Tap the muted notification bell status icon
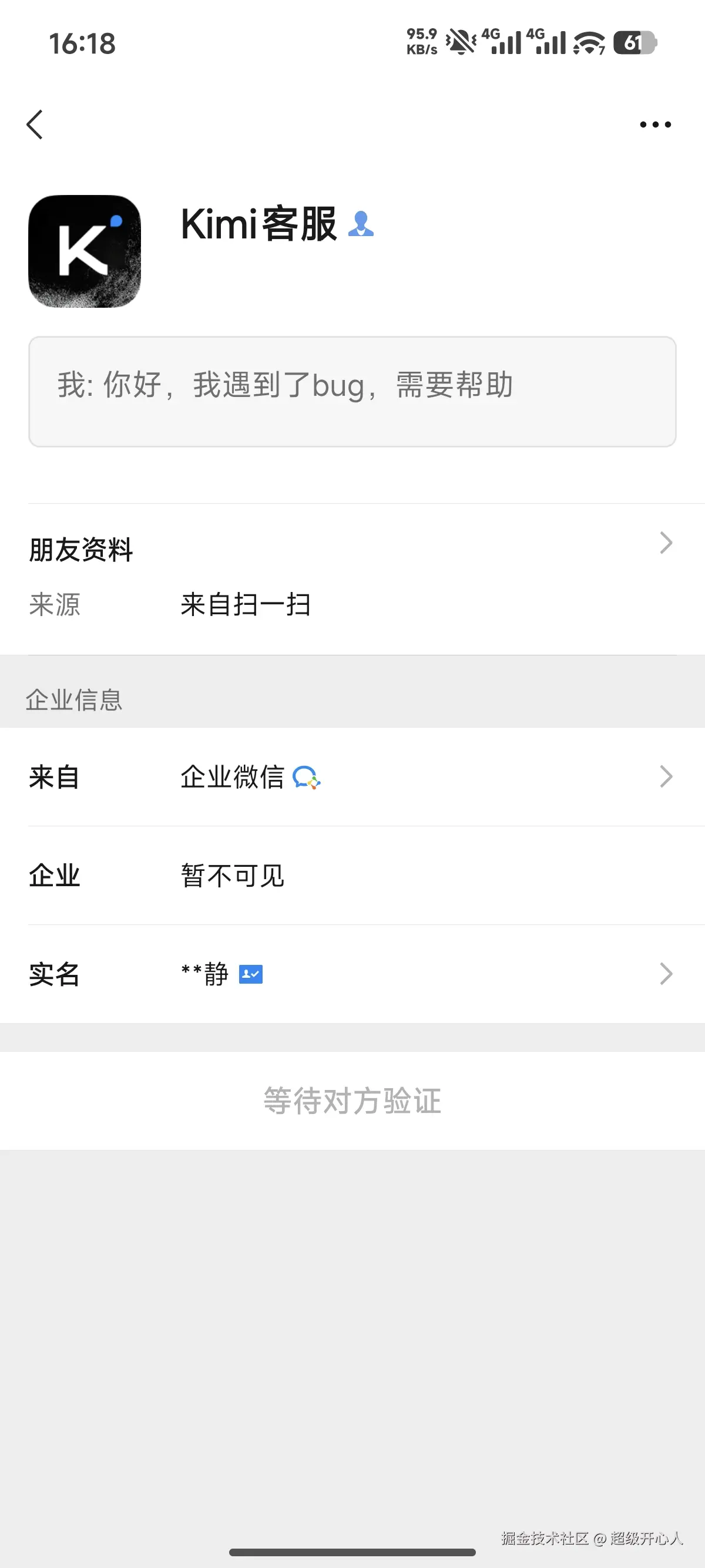The image size is (705, 1568). 460,41
